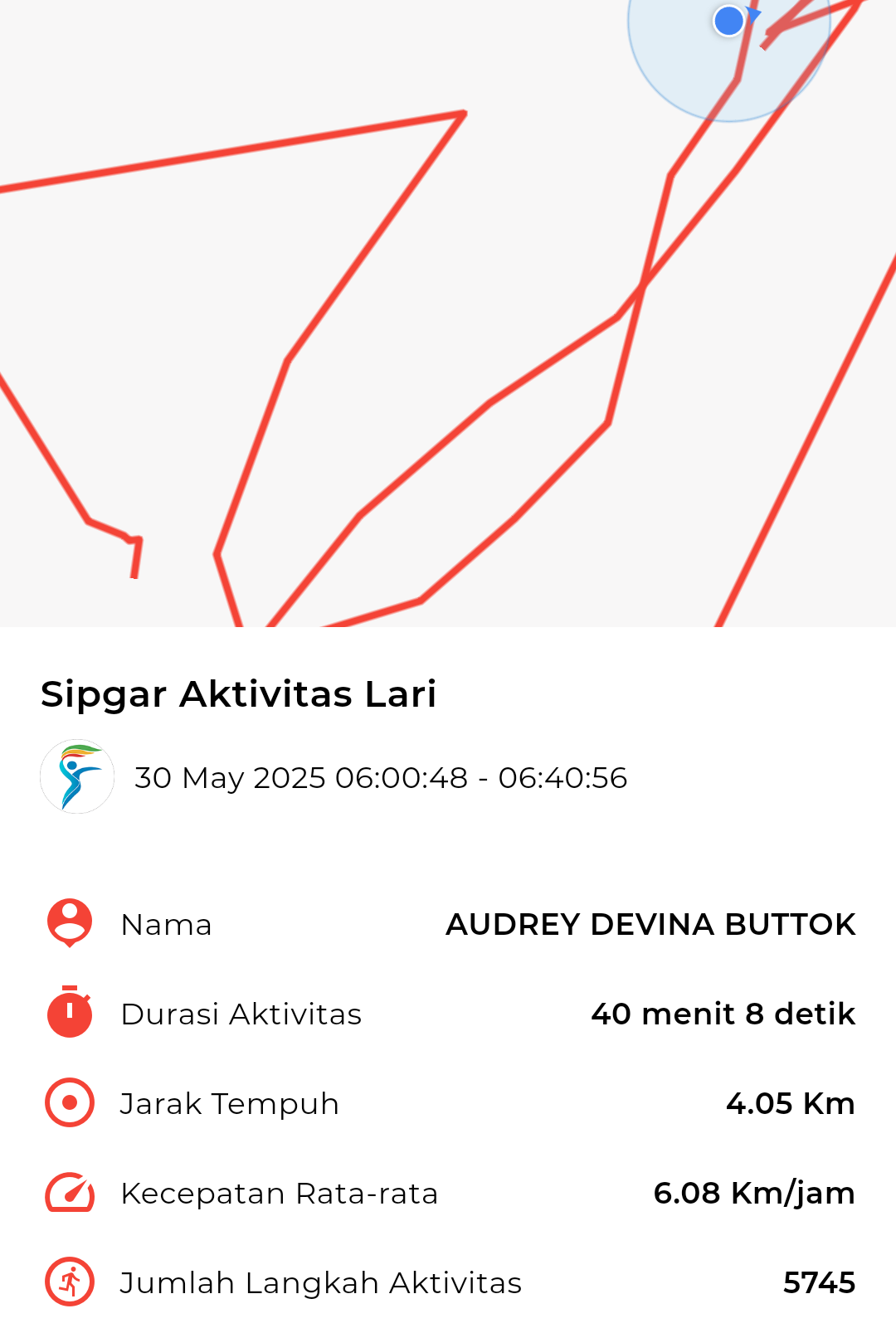Select the step count 5745
The image size is (896, 1328).
[x=820, y=1282]
